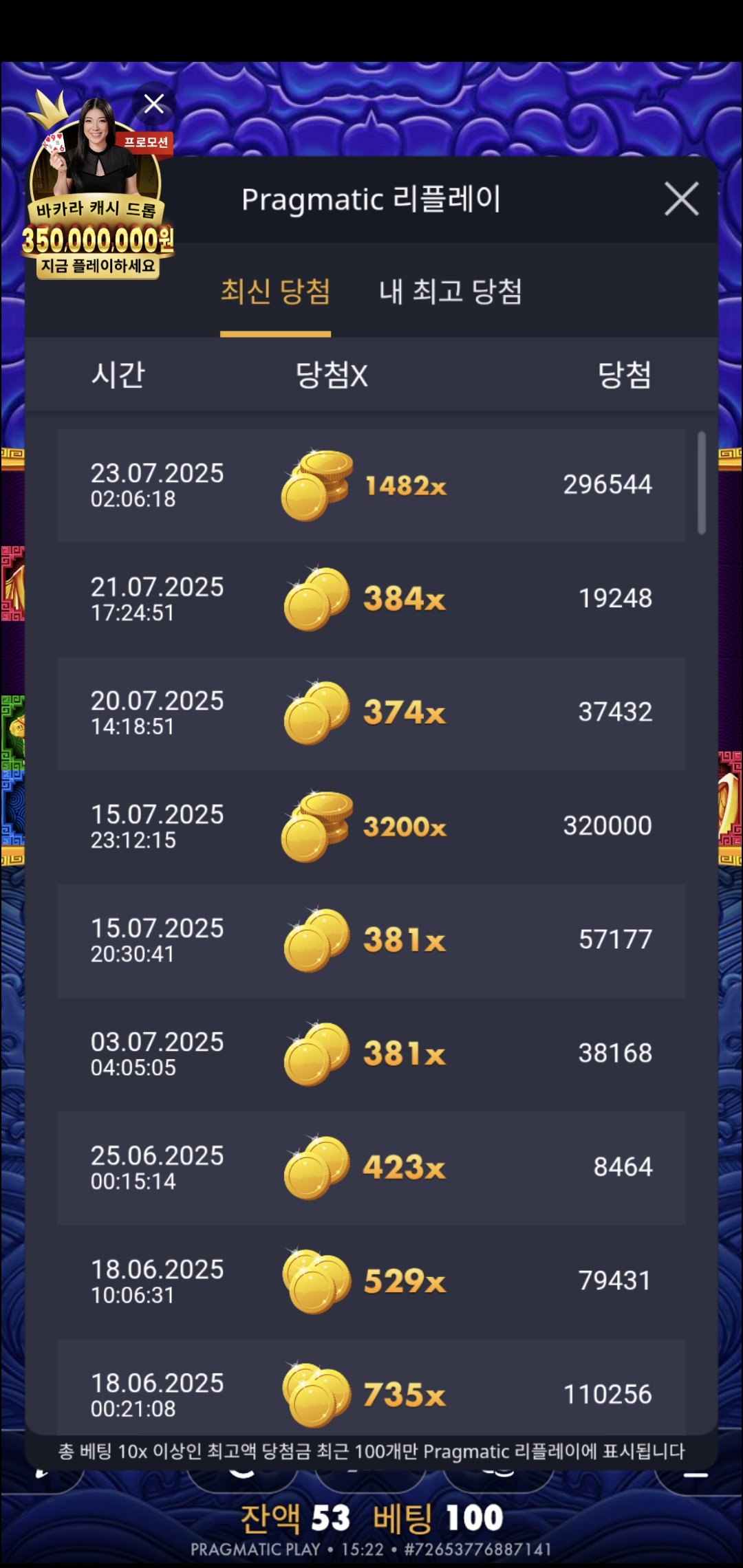Open the 381x replay from 03.07.2025
The height and width of the screenshot is (1568, 743).
[x=371, y=1054]
